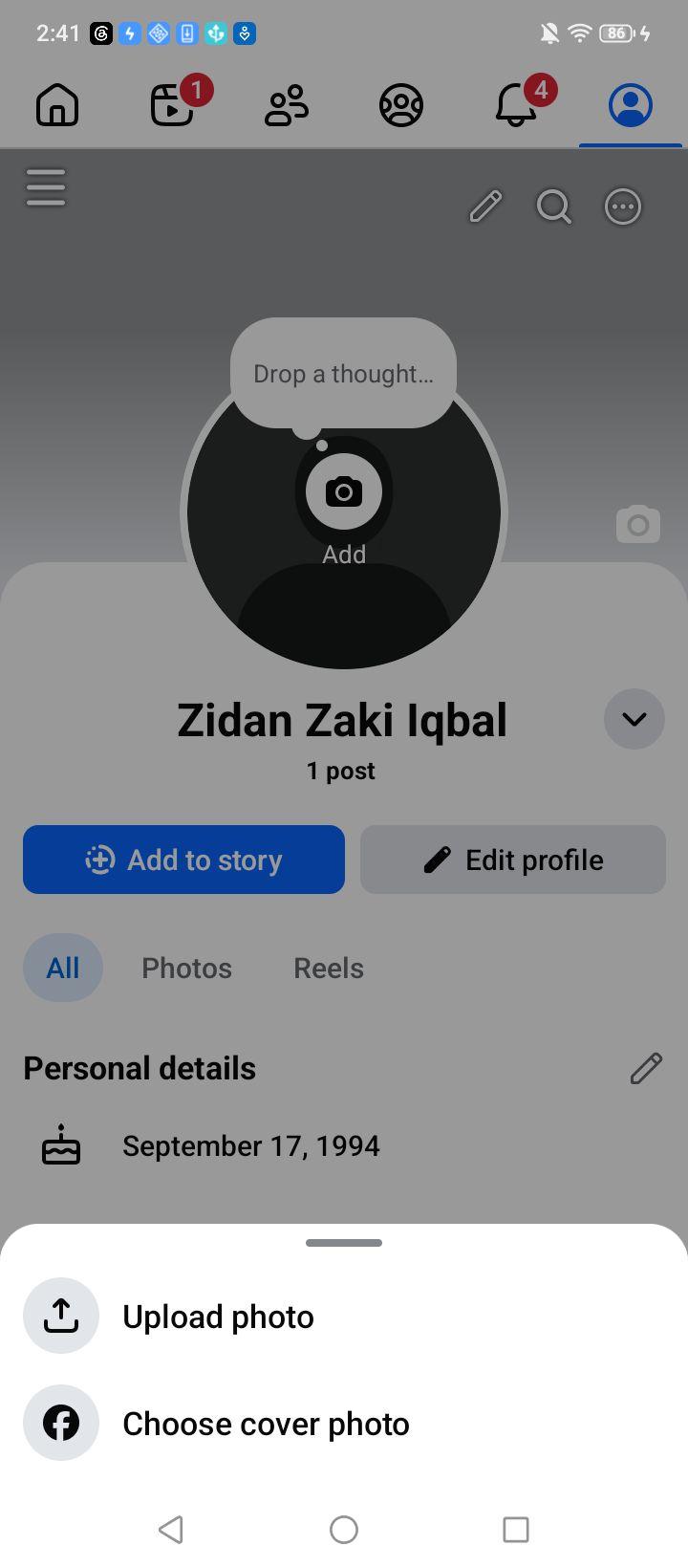Image resolution: width=688 pixels, height=1568 pixels.
Task: Tap Drop a thought bubble
Action: point(343,373)
